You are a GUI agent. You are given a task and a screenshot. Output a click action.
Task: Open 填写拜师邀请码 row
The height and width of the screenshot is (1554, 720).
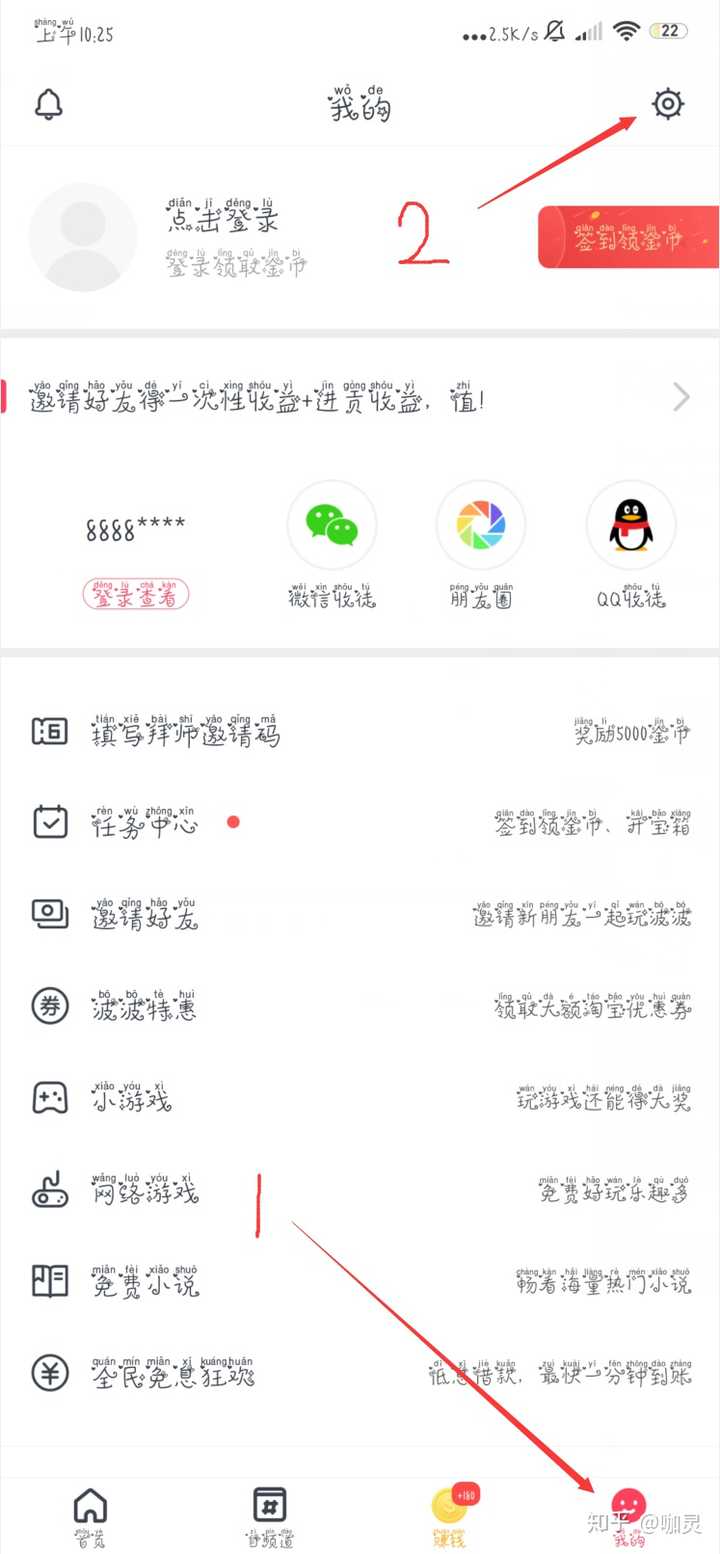coord(187,733)
